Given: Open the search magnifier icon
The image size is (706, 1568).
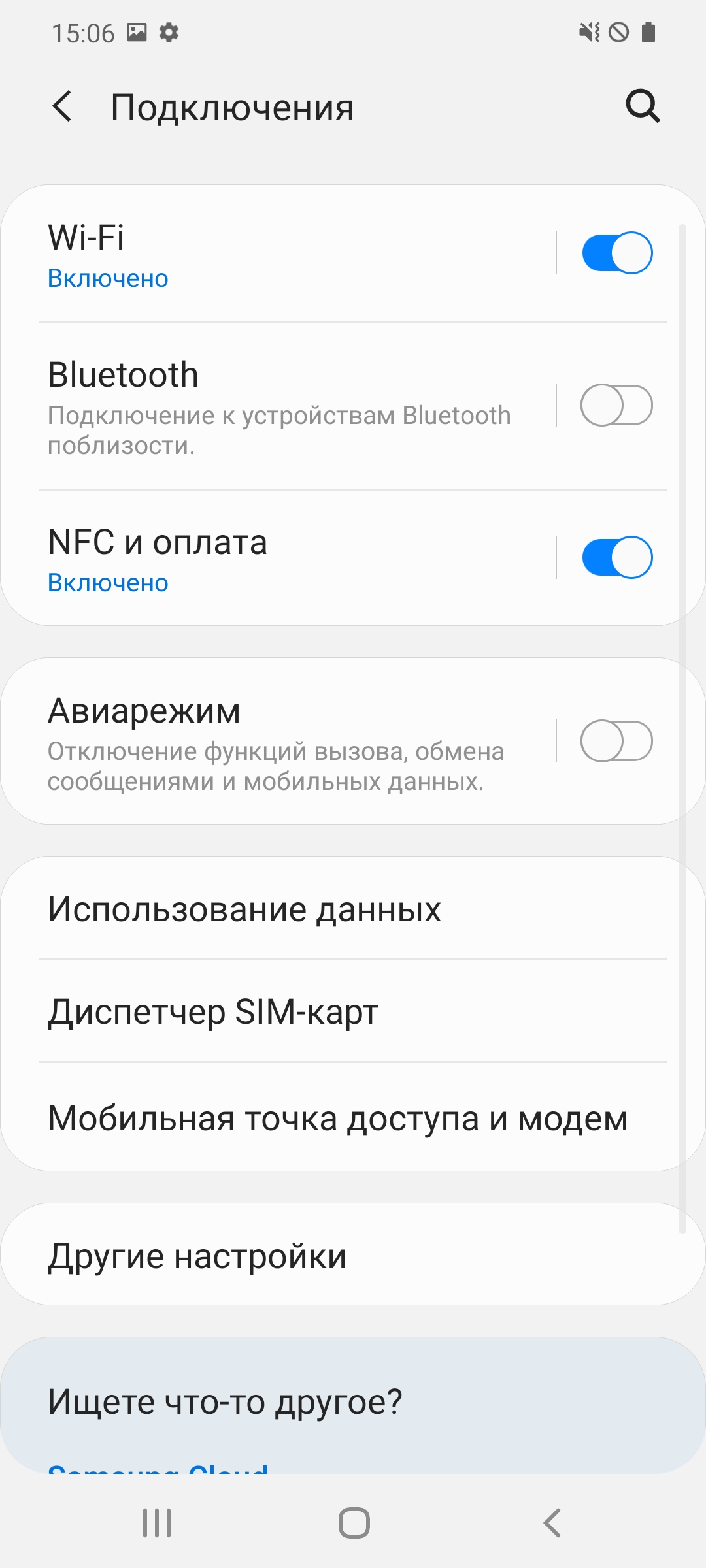Looking at the screenshot, I should click(643, 106).
